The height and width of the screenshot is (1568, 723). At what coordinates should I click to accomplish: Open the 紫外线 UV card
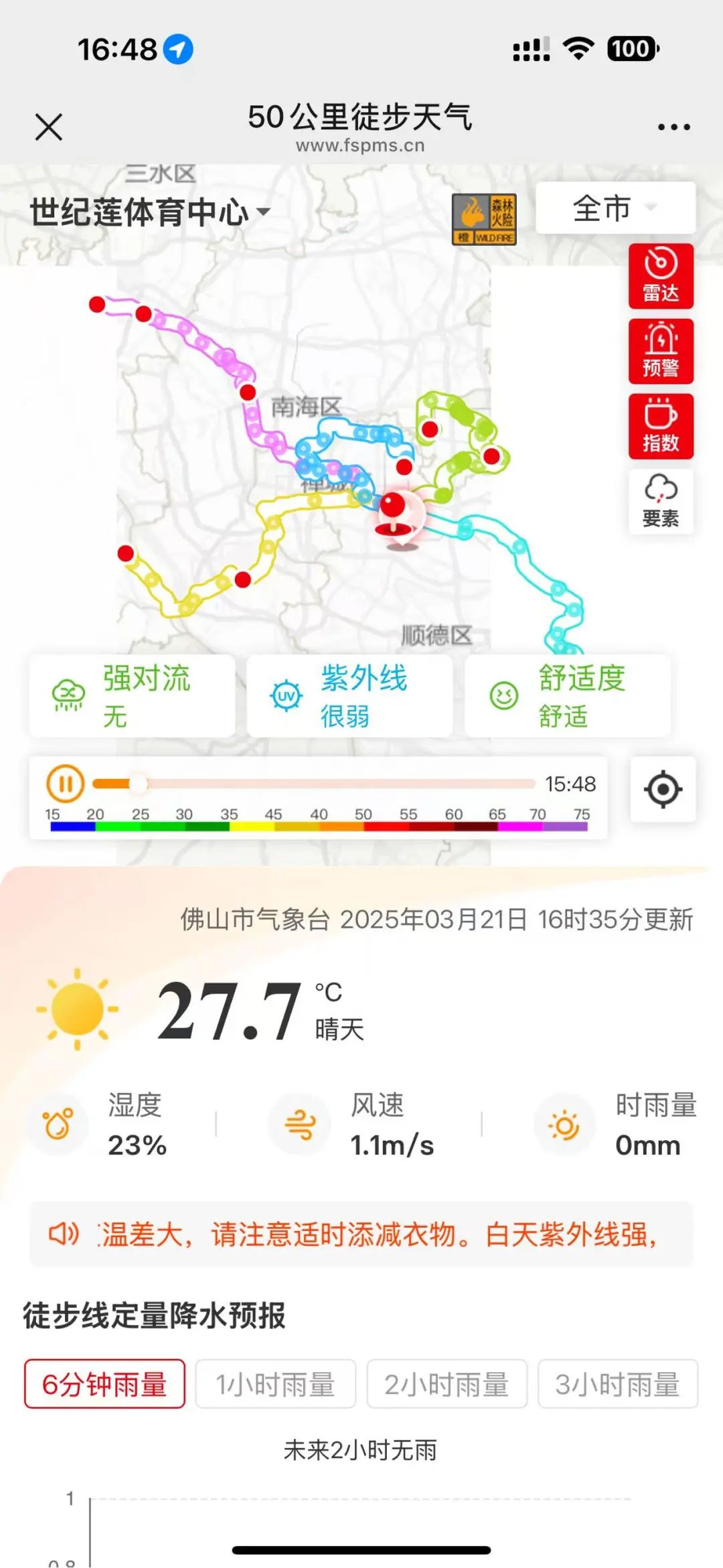349,697
